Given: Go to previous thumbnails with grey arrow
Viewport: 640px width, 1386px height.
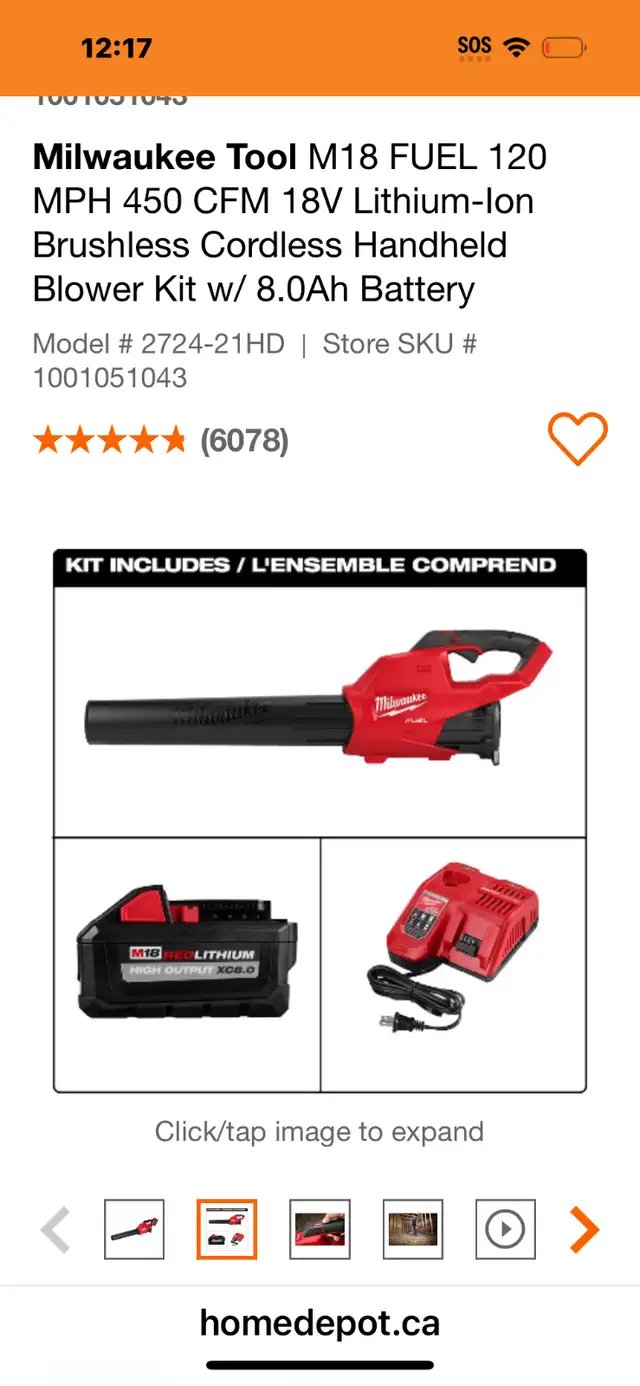Looking at the screenshot, I should click(56, 1229).
